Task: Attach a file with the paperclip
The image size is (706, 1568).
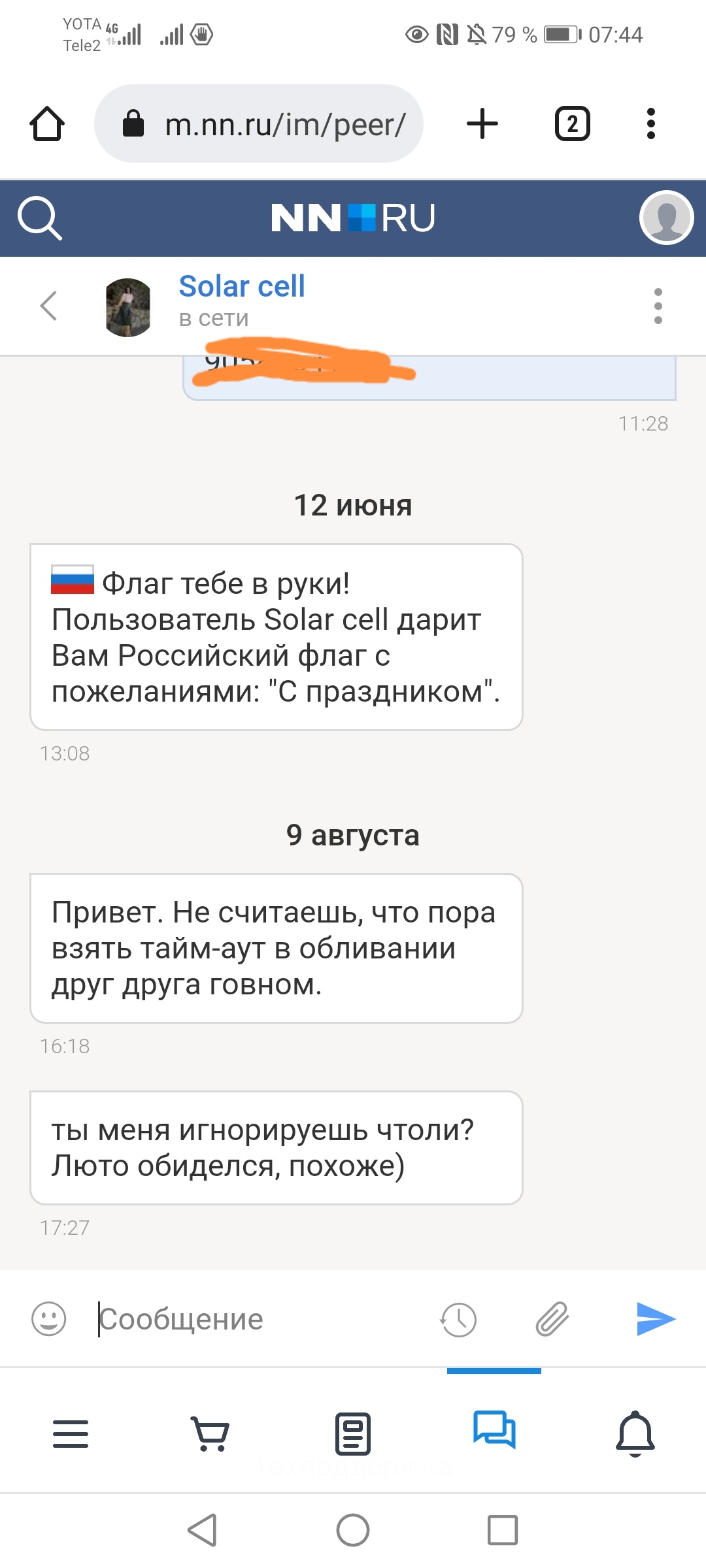Action: pyautogui.click(x=552, y=1318)
